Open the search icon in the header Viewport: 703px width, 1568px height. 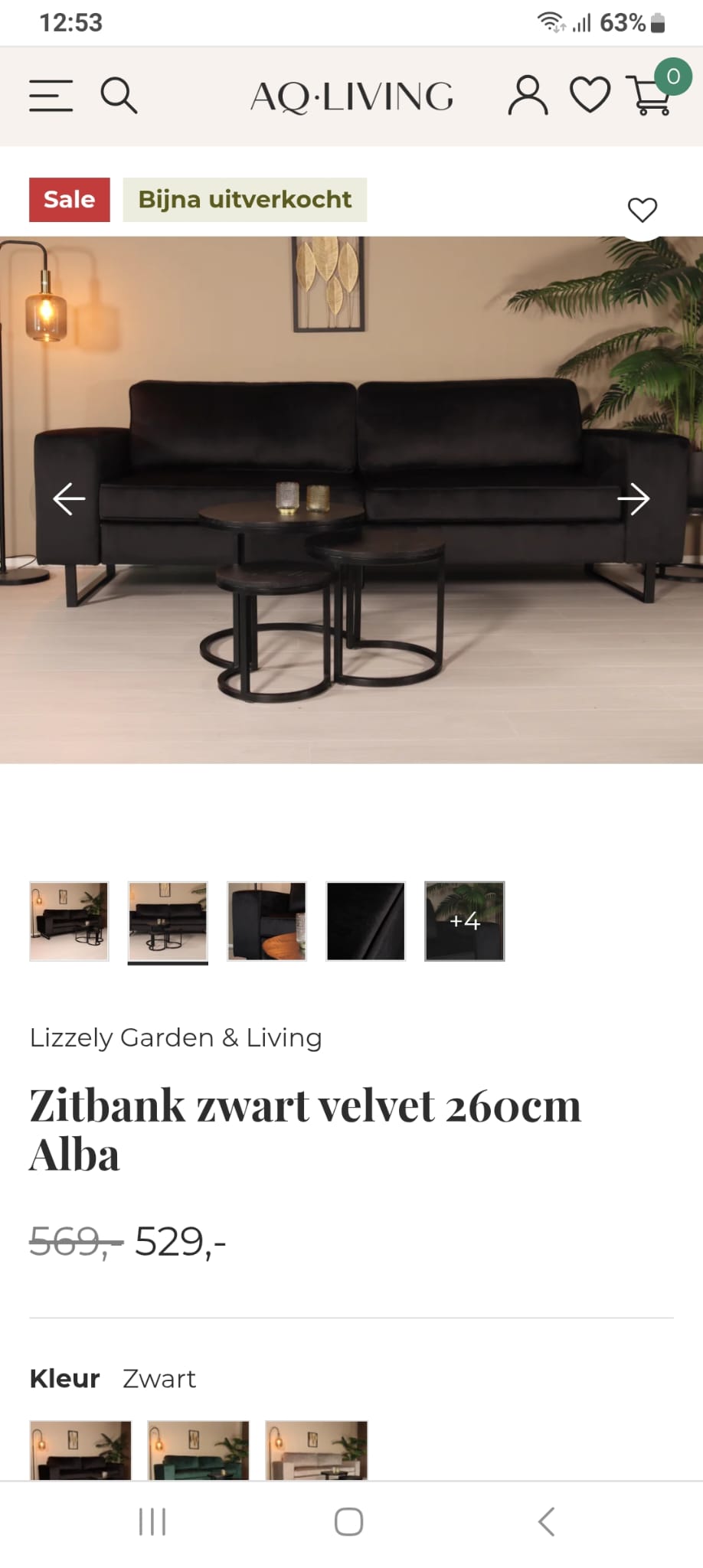tap(119, 96)
